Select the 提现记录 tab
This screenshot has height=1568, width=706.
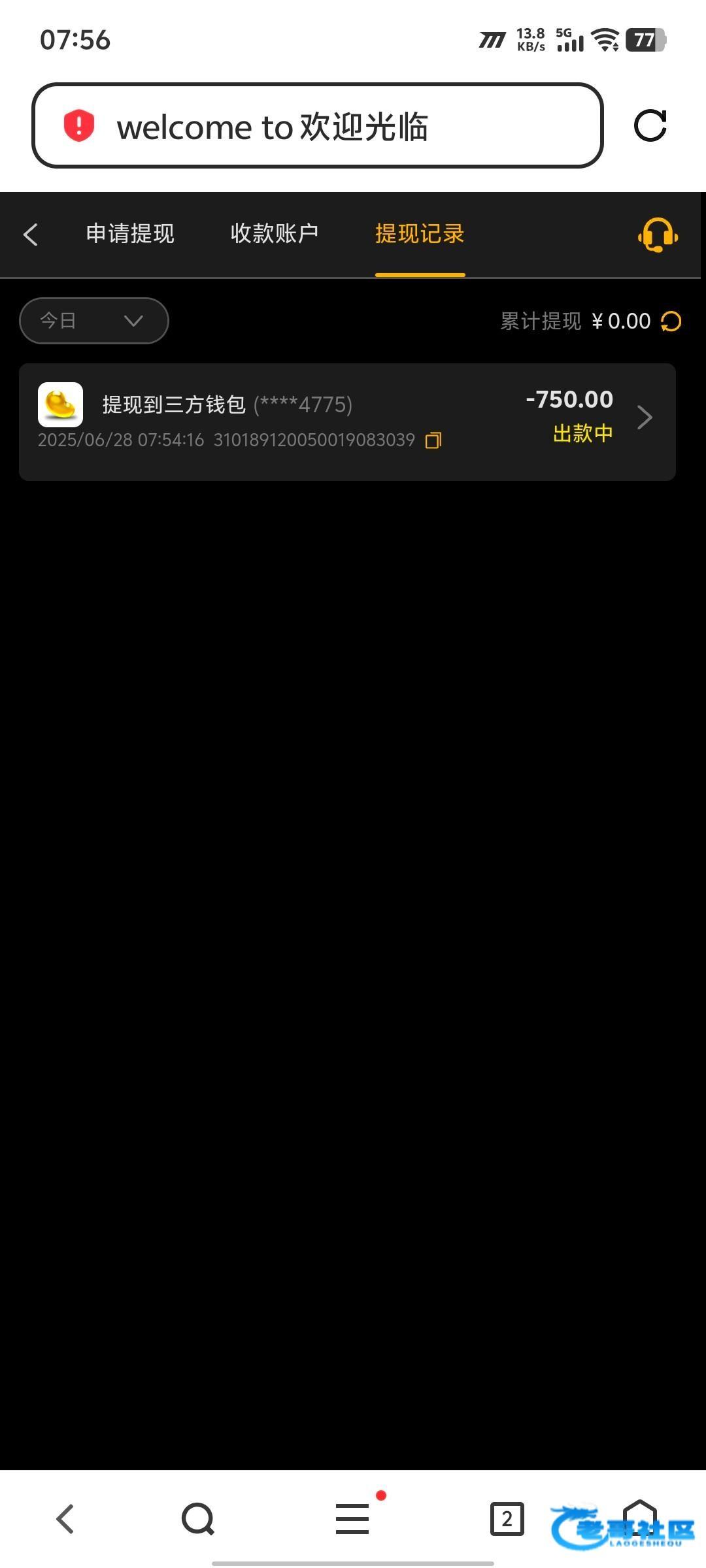point(420,233)
